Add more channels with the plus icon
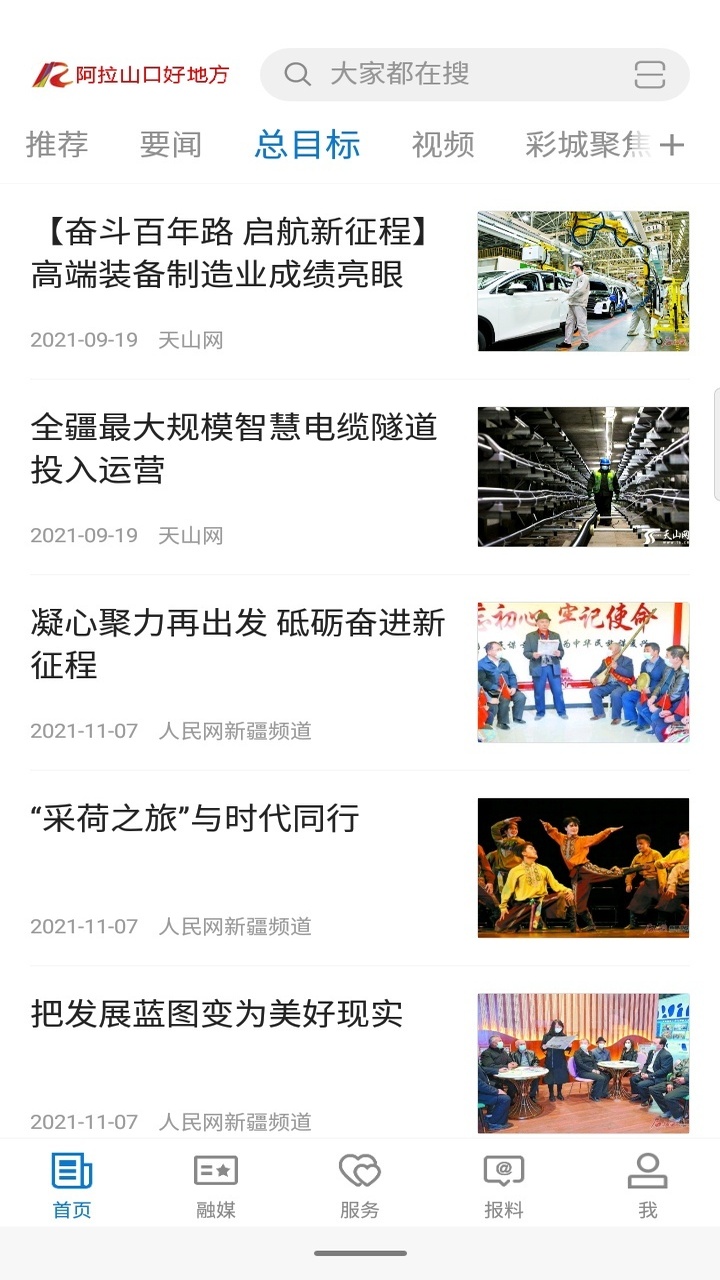The width and height of the screenshot is (720, 1280). [672, 145]
